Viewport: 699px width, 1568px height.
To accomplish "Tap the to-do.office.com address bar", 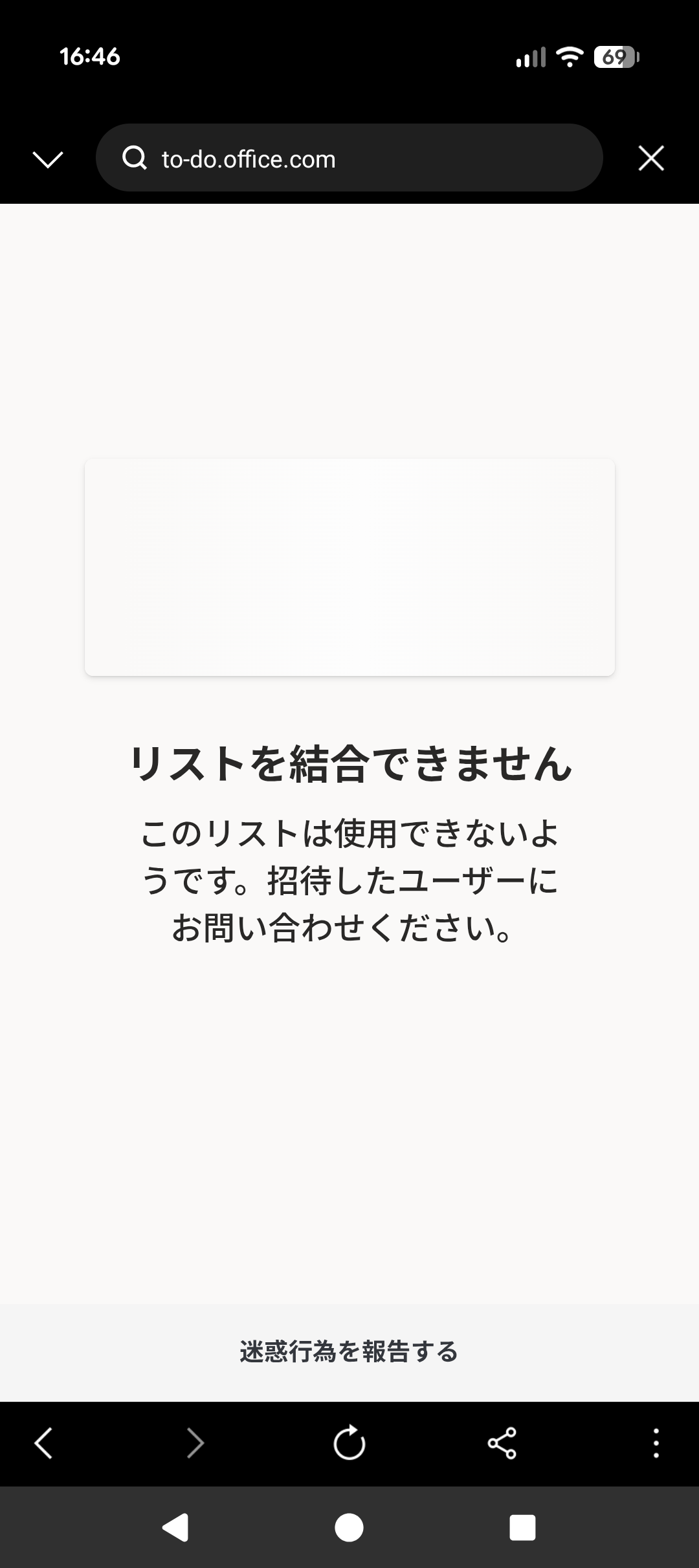I will (349, 158).
